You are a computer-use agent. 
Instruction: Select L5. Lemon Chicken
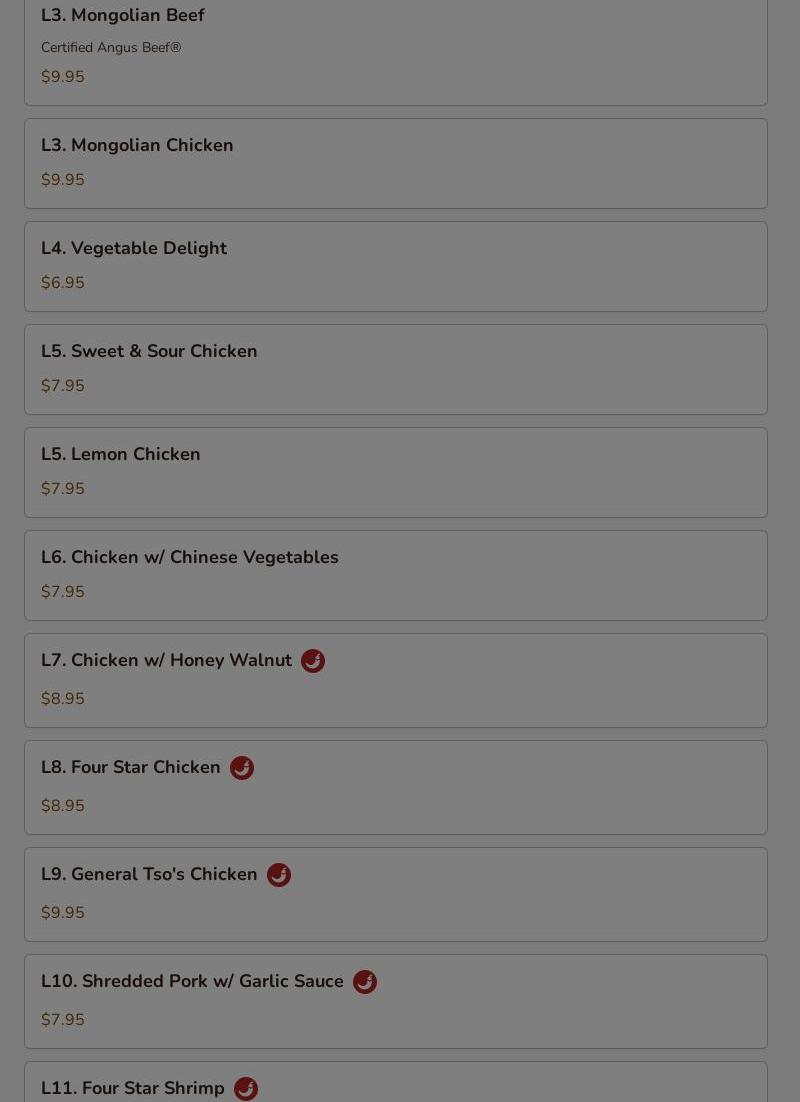395,472
